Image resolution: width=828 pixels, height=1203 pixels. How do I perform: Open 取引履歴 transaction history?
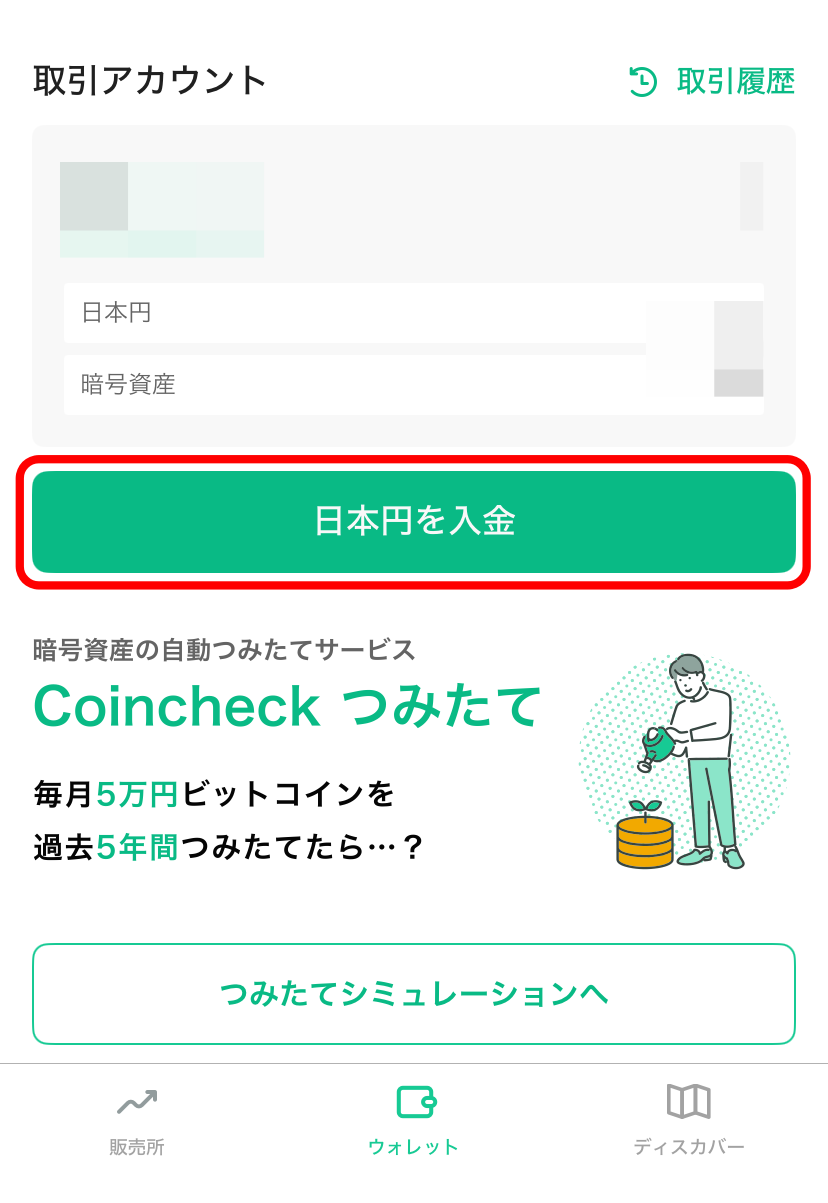pyautogui.click(x=712, y=82)
